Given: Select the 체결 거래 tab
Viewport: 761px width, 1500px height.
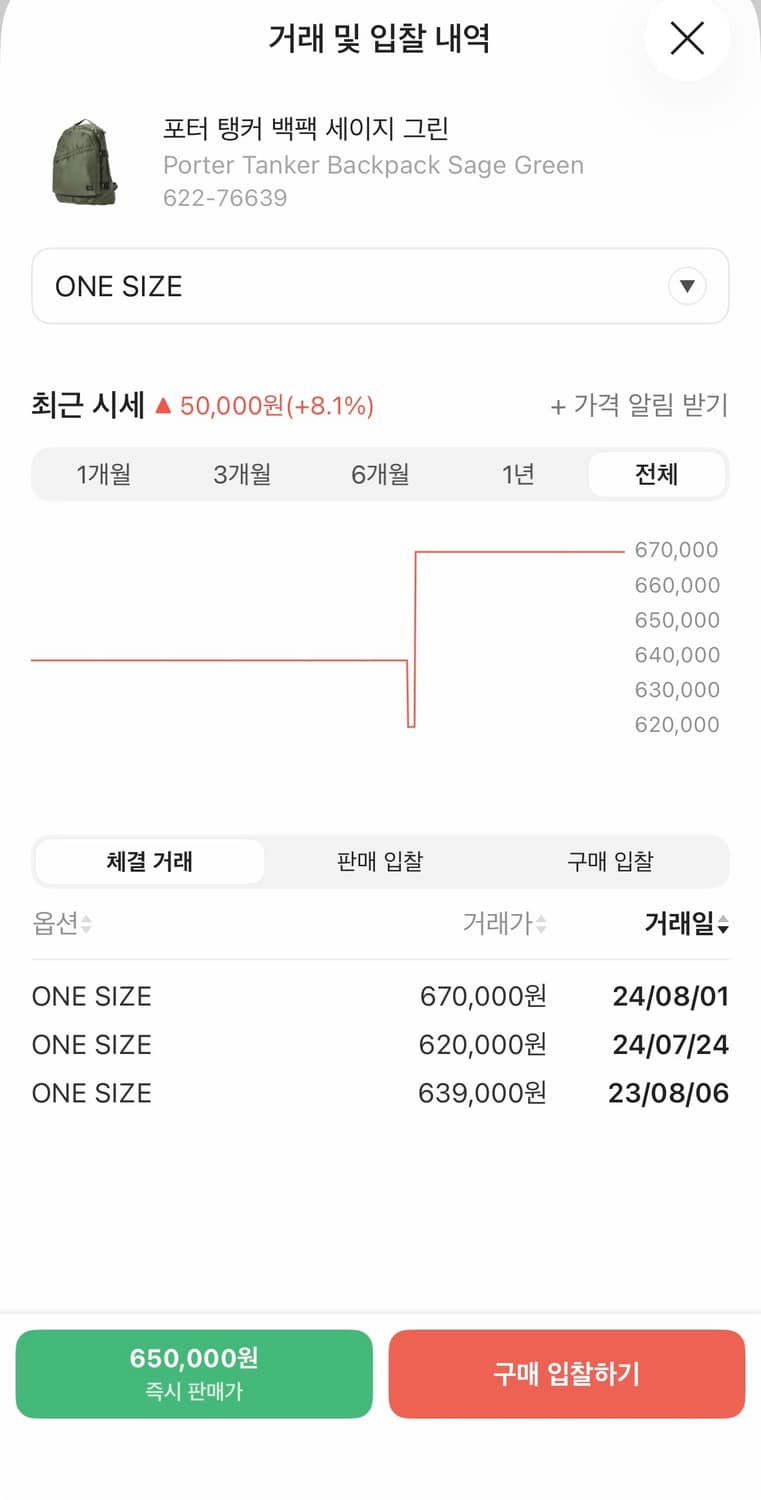Looking at the screenshot, I should (148, 861).
